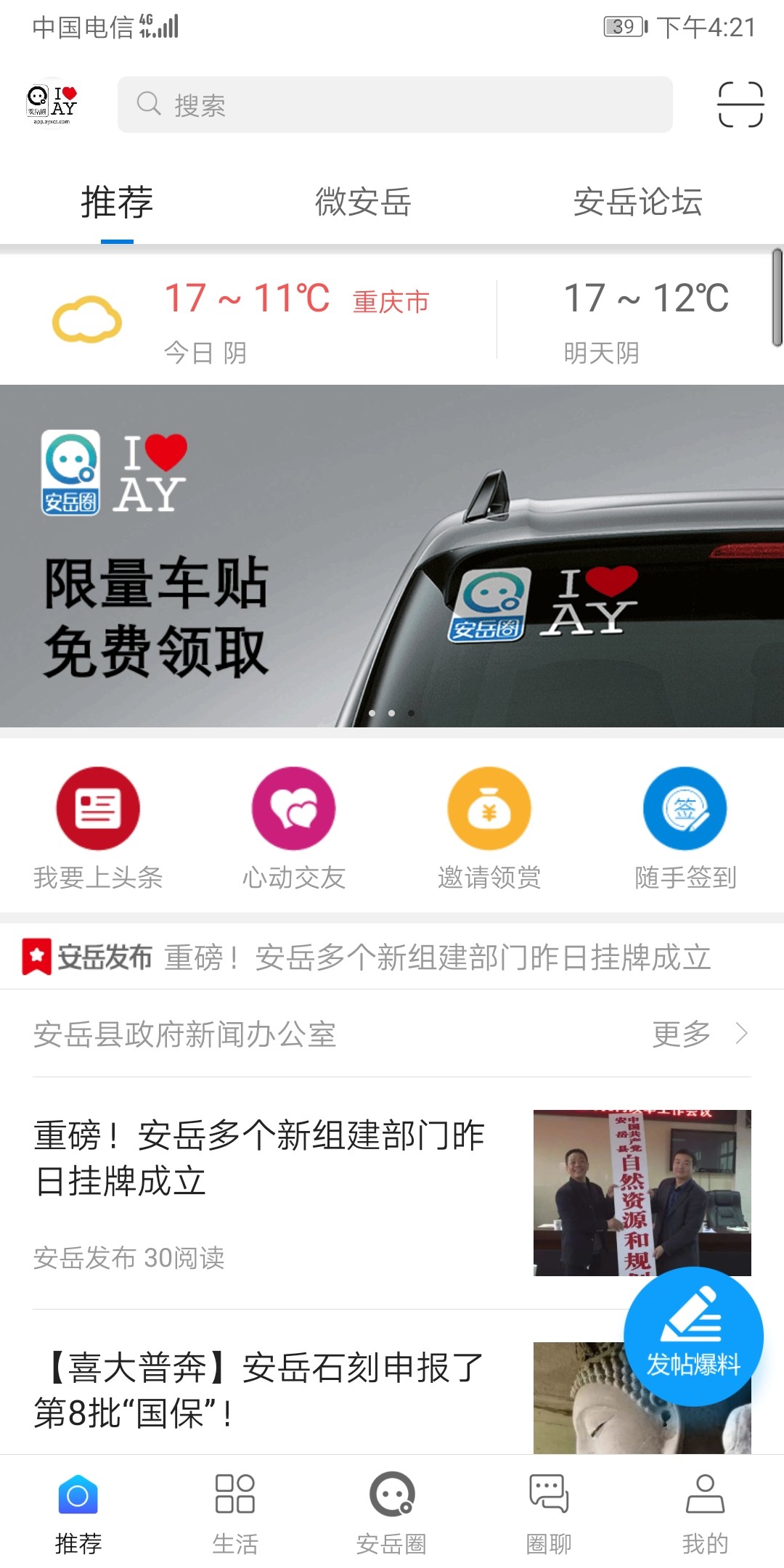Open article 安岳石刻申报了第8批国保
784x1568 pixels.
pyautogui.click(x=259, y=1390)
